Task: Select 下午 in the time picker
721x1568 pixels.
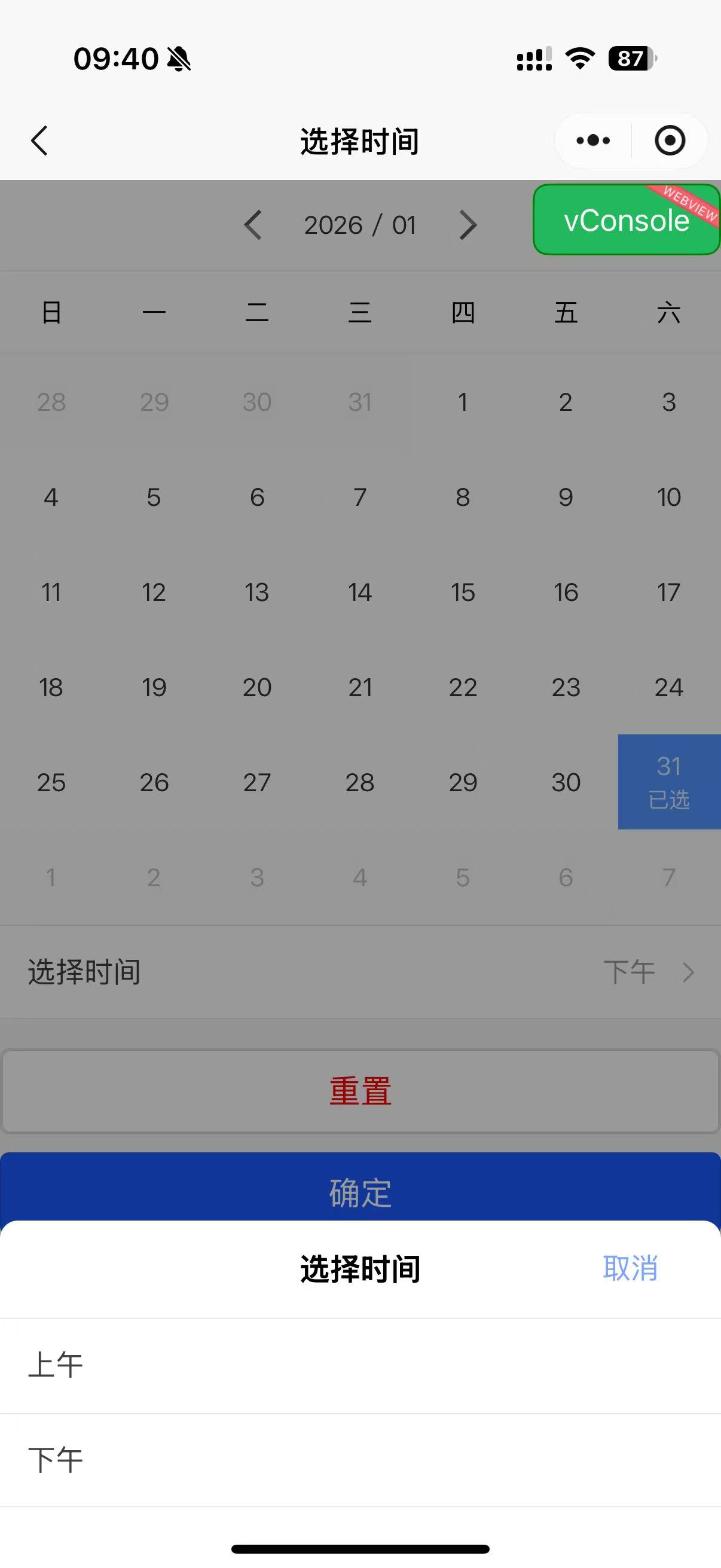Action: click(x=360, y=1460)
